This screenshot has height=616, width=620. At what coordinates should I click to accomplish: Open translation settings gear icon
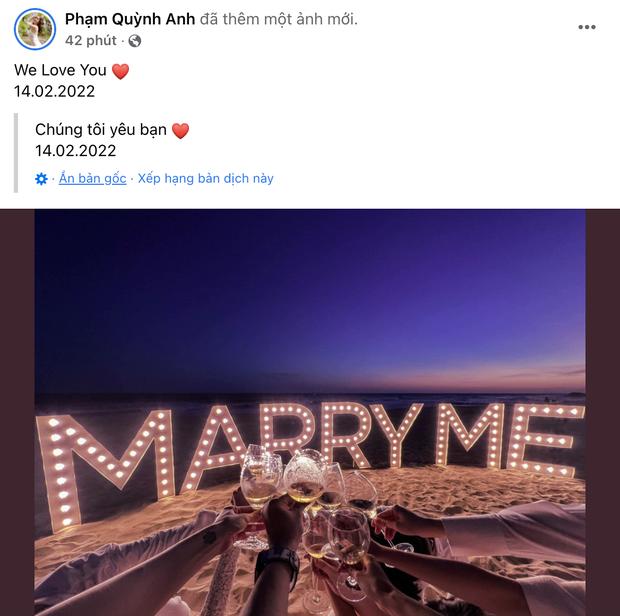42,179
